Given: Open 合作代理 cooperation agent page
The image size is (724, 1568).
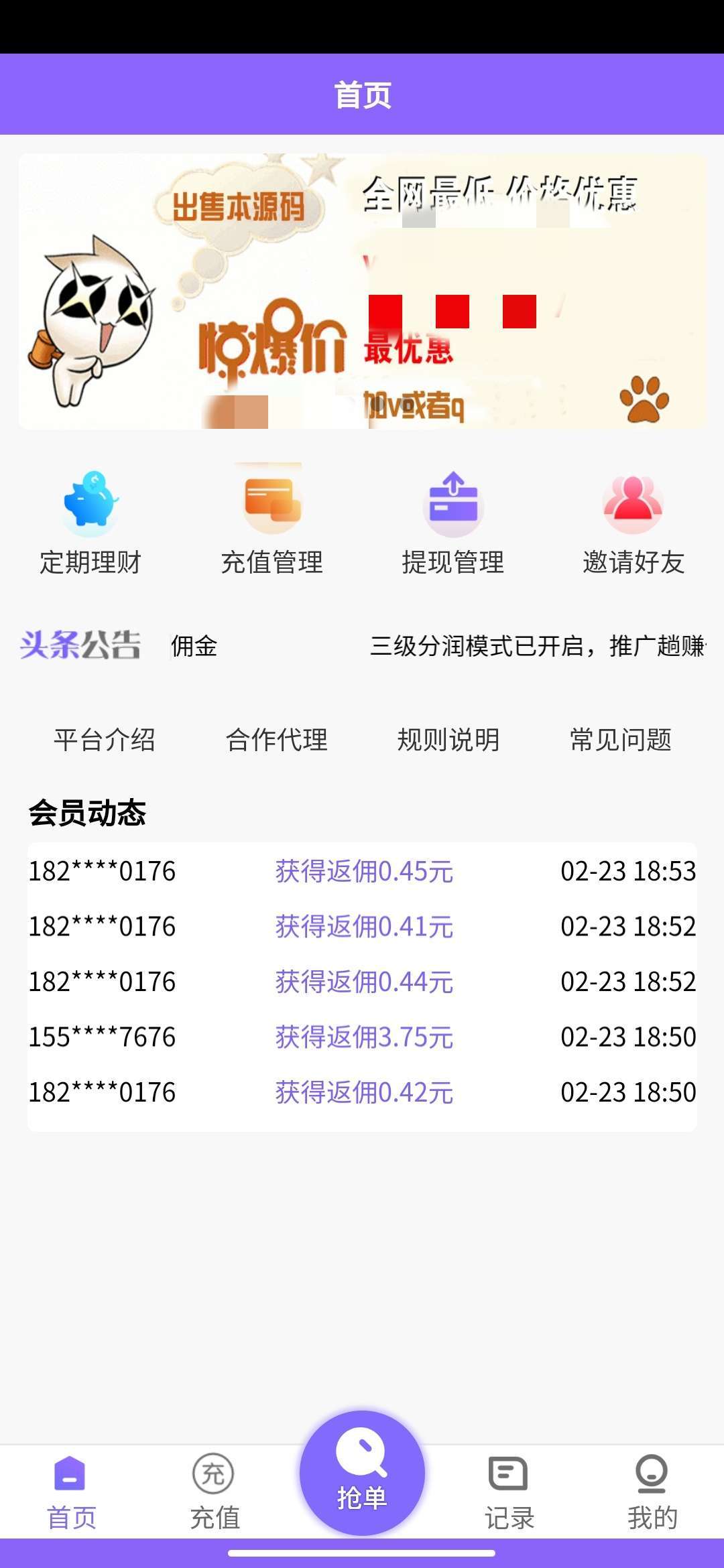Looking at the screenshot, I should (x=278, y=741).
